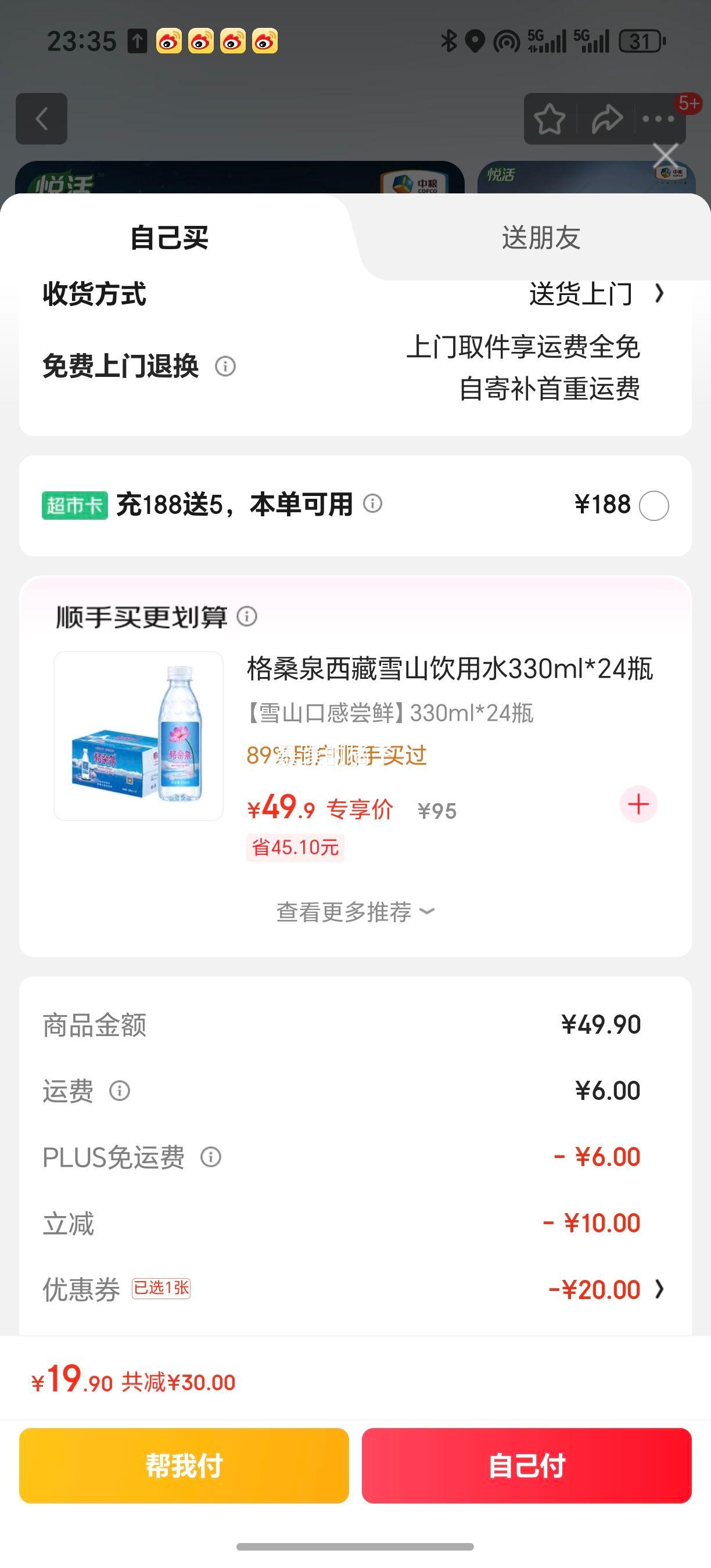
Task: Open info for 顺手买更划算
Action: 246,617
